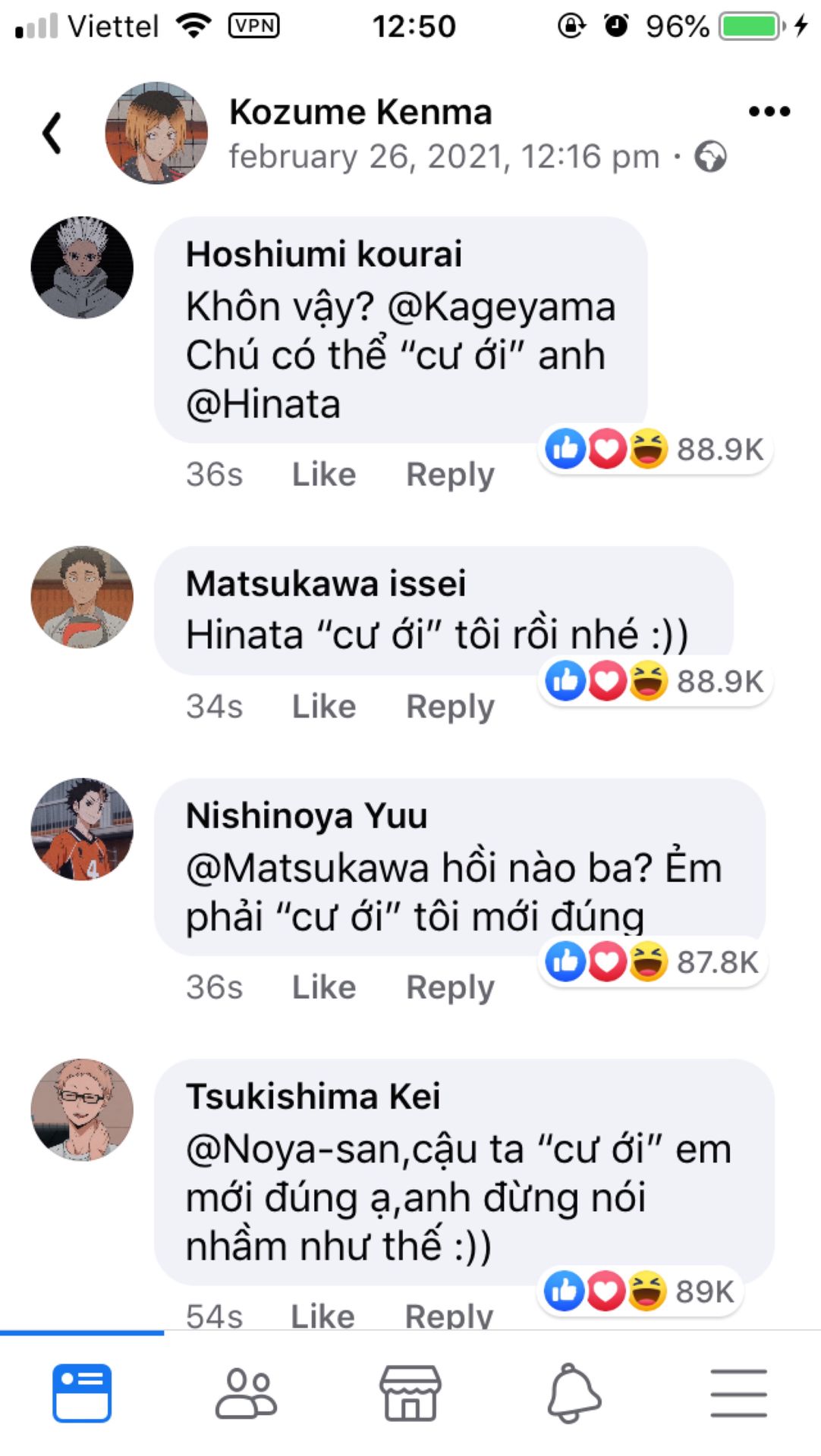Open the hamburger menu tab
Viewport: 821px width, 1456px height.
(x=738, y=1392)
